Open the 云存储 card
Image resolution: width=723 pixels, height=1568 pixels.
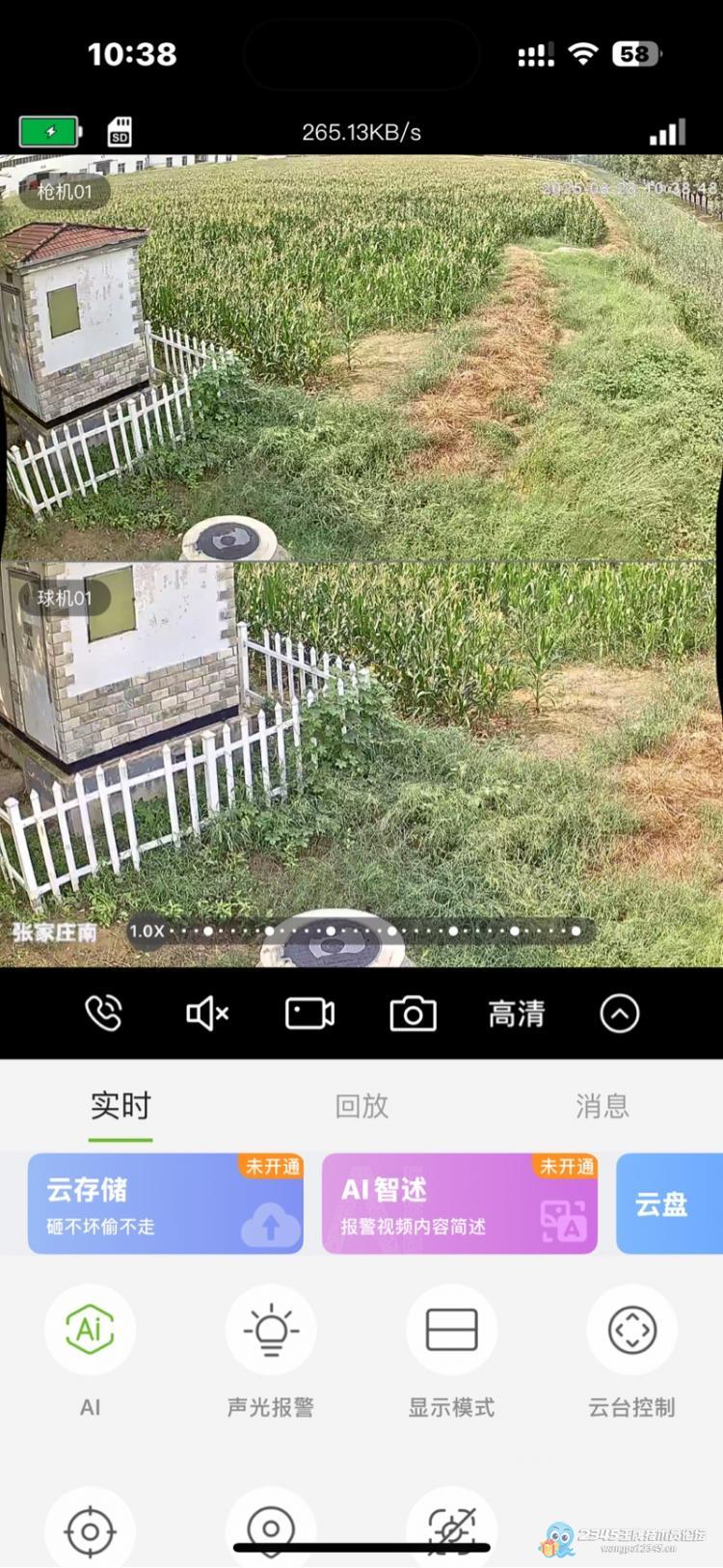[x=165, y=1203]
